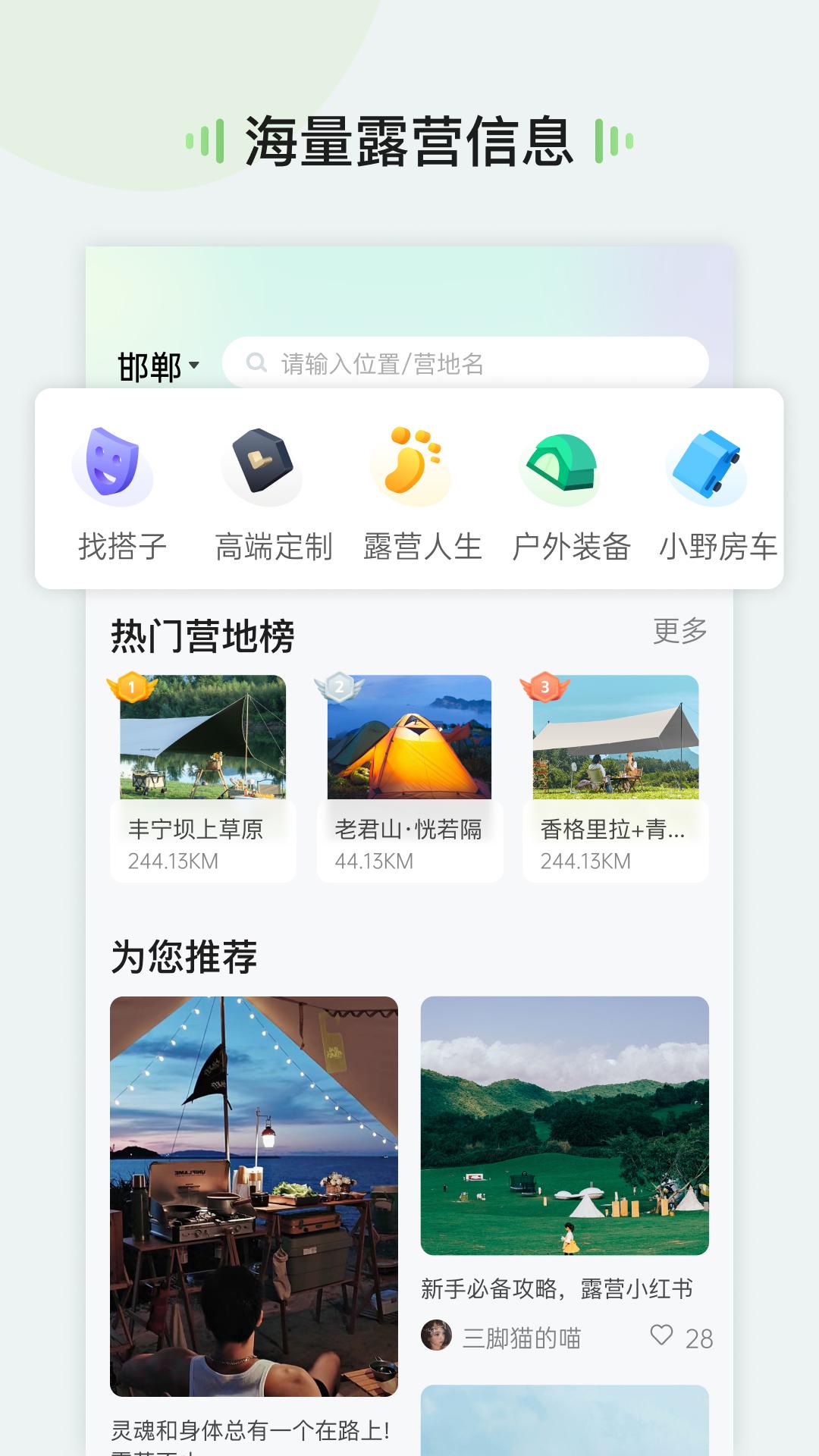
Task: Click the magnifier icon in the search bar
Action: click(x=257, y=362)
